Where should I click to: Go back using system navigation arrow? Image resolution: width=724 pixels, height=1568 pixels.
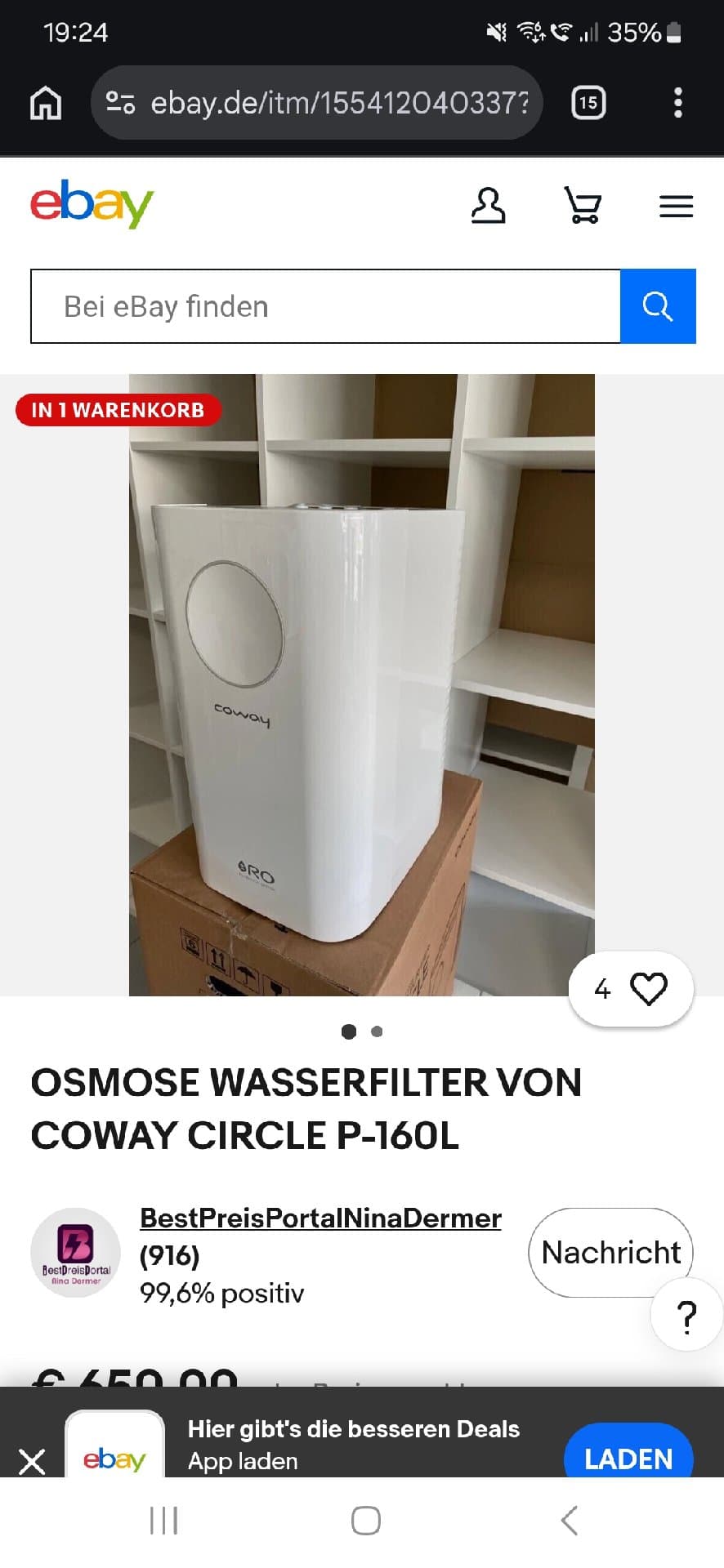coord(570,1521)
